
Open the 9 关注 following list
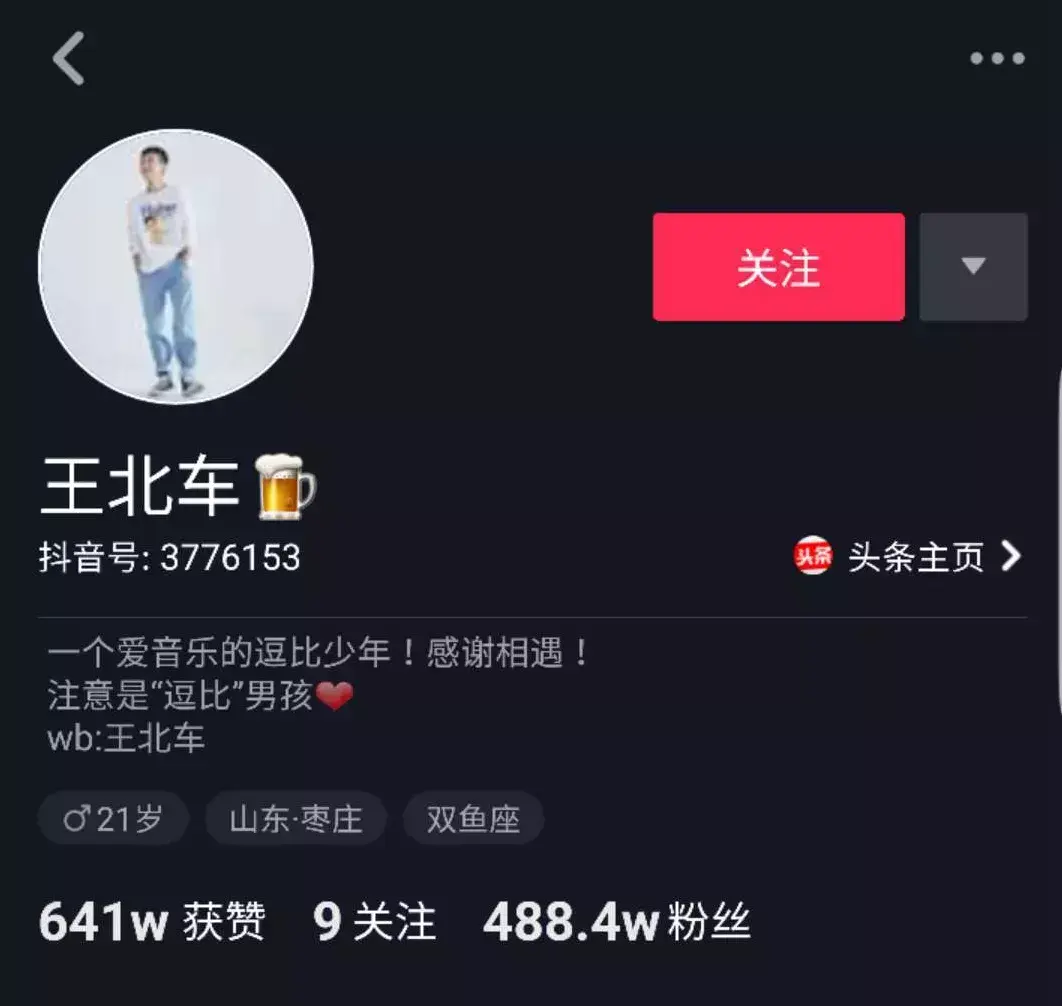375,921
